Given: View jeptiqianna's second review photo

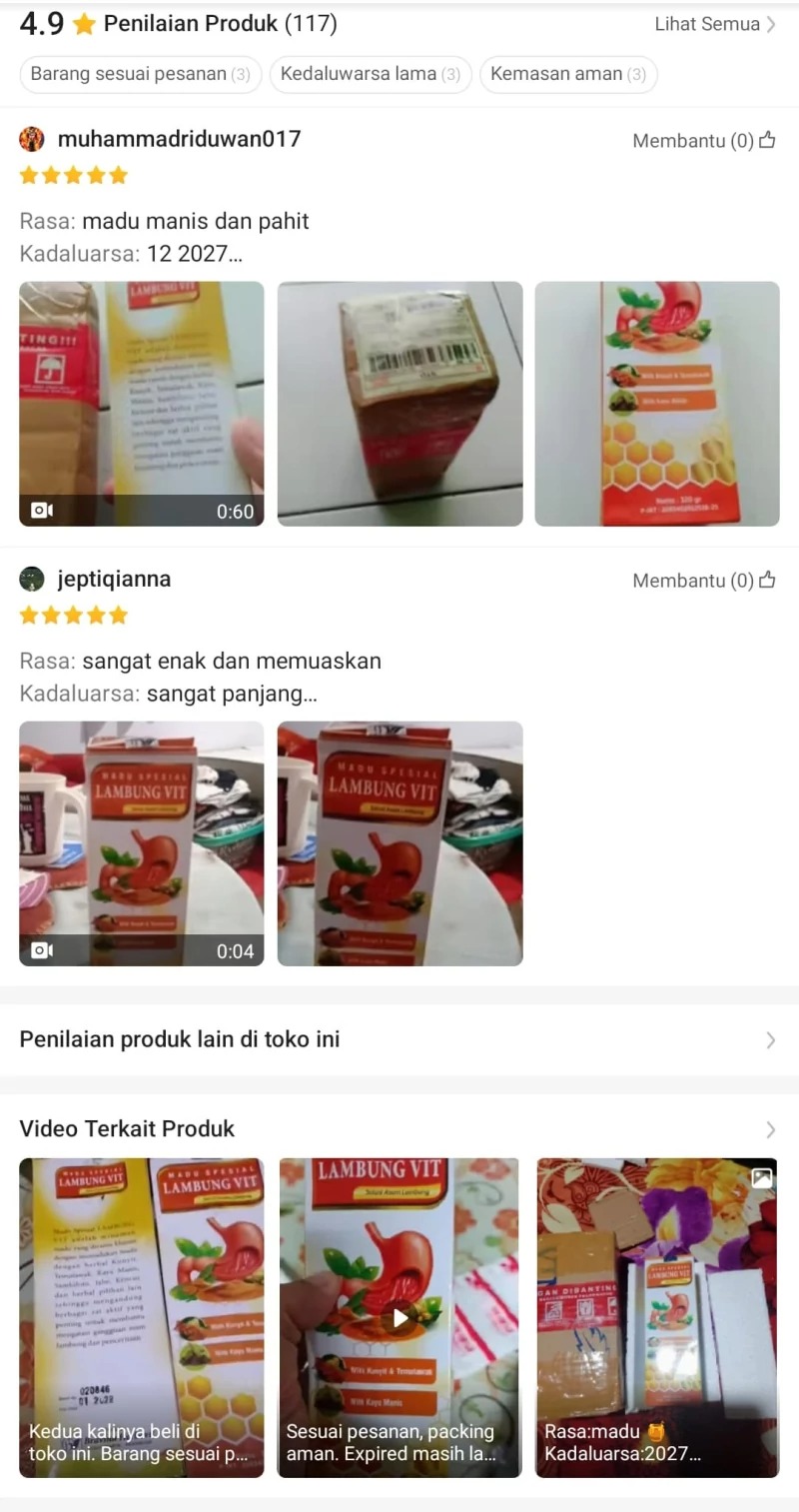Looking at the screenshot, I should coord(399,843).
